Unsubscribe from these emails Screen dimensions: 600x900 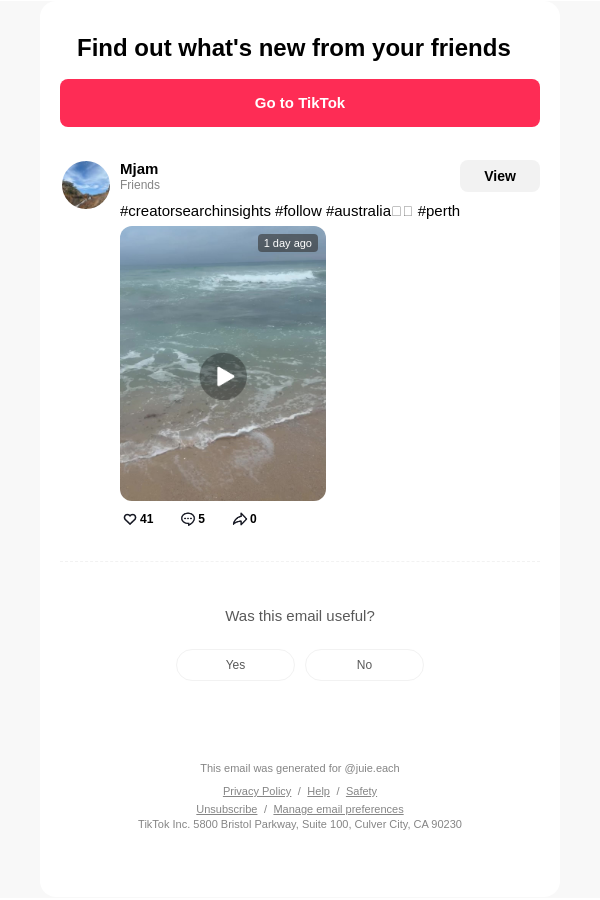click(x=227, y=809)
